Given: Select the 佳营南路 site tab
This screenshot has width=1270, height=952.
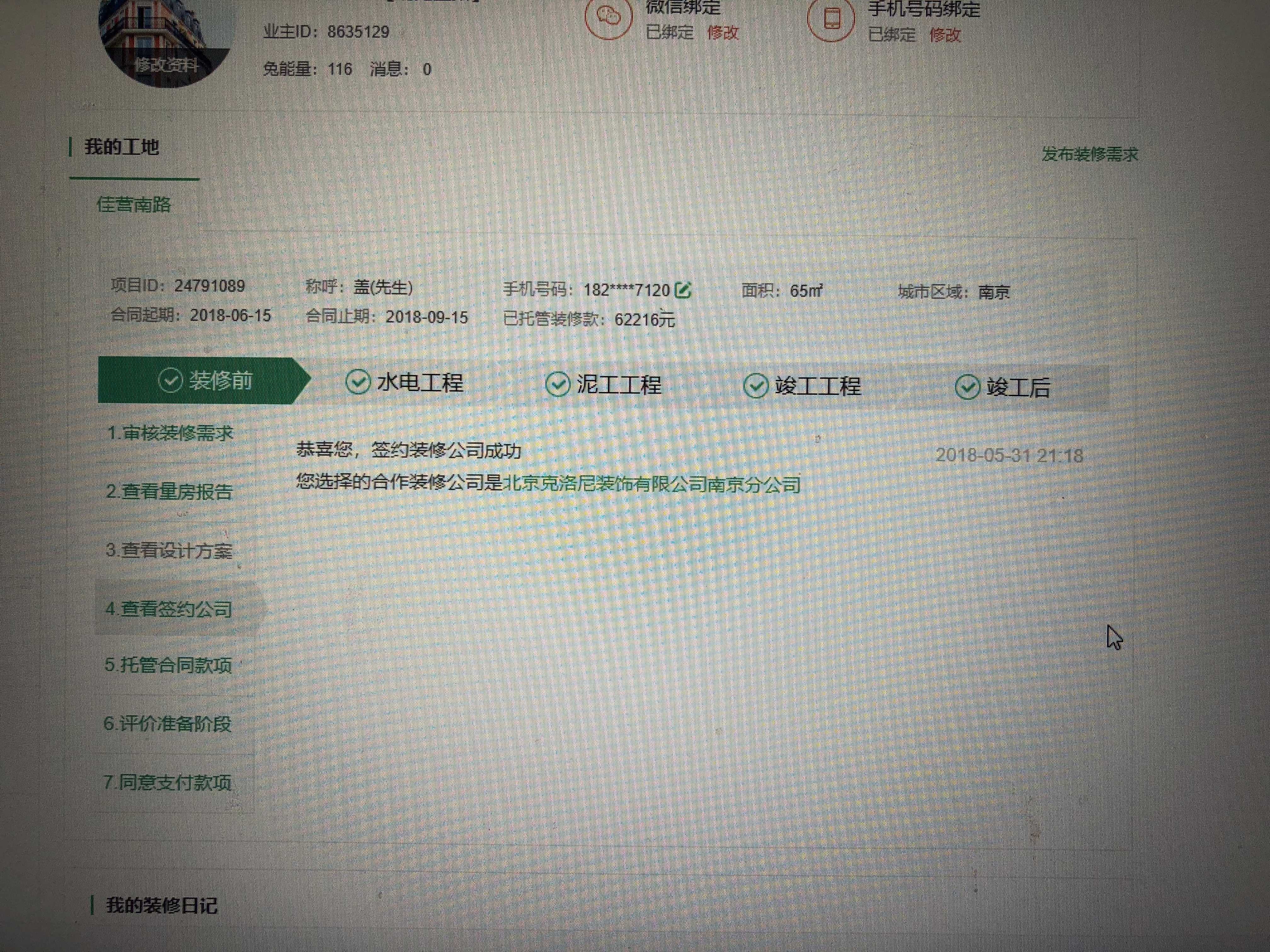Looking at the screenshot, I should [x=134, y=204].
